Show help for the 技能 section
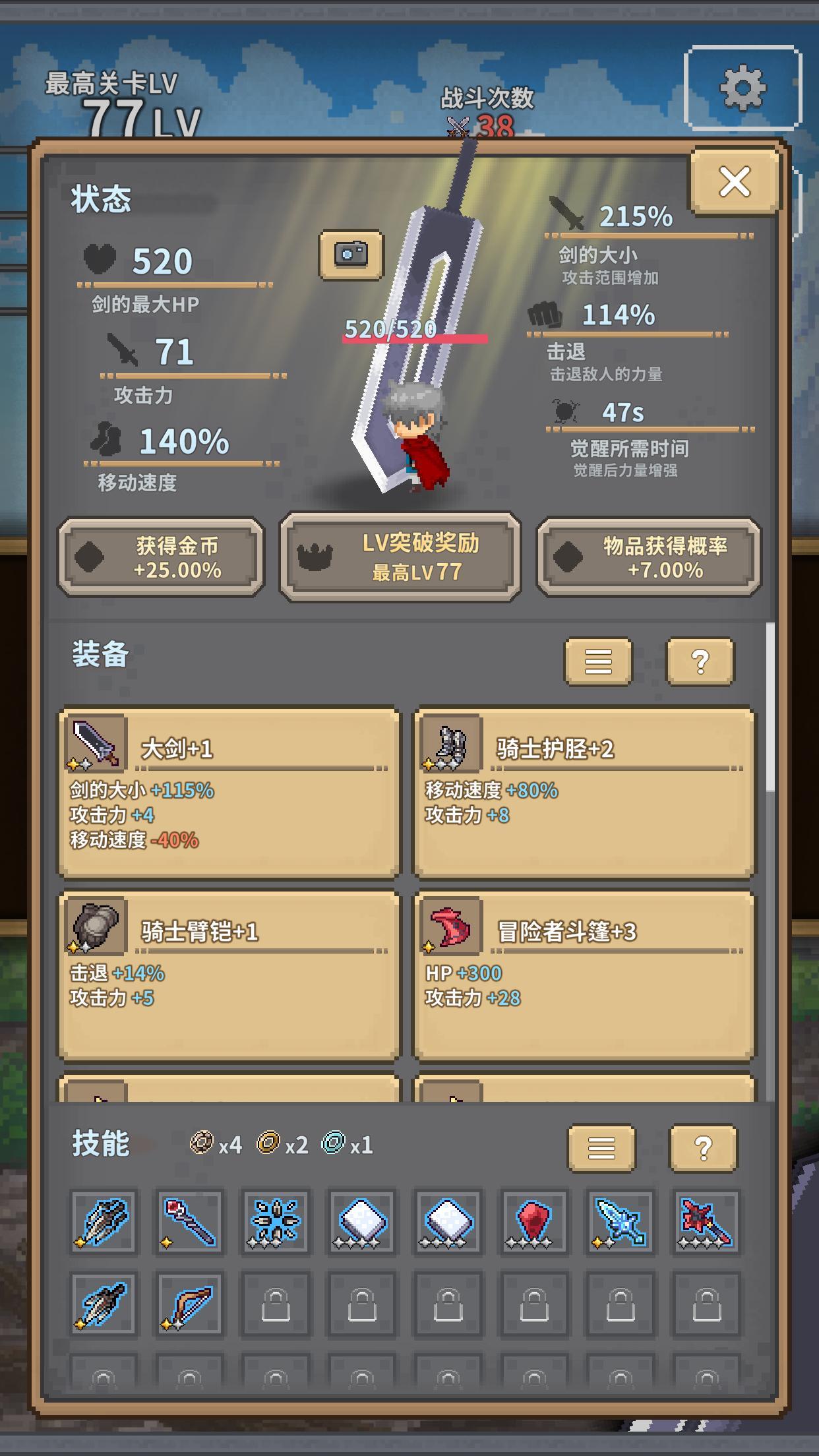Screen dimensions: 819x1456 coord(703,1148)
